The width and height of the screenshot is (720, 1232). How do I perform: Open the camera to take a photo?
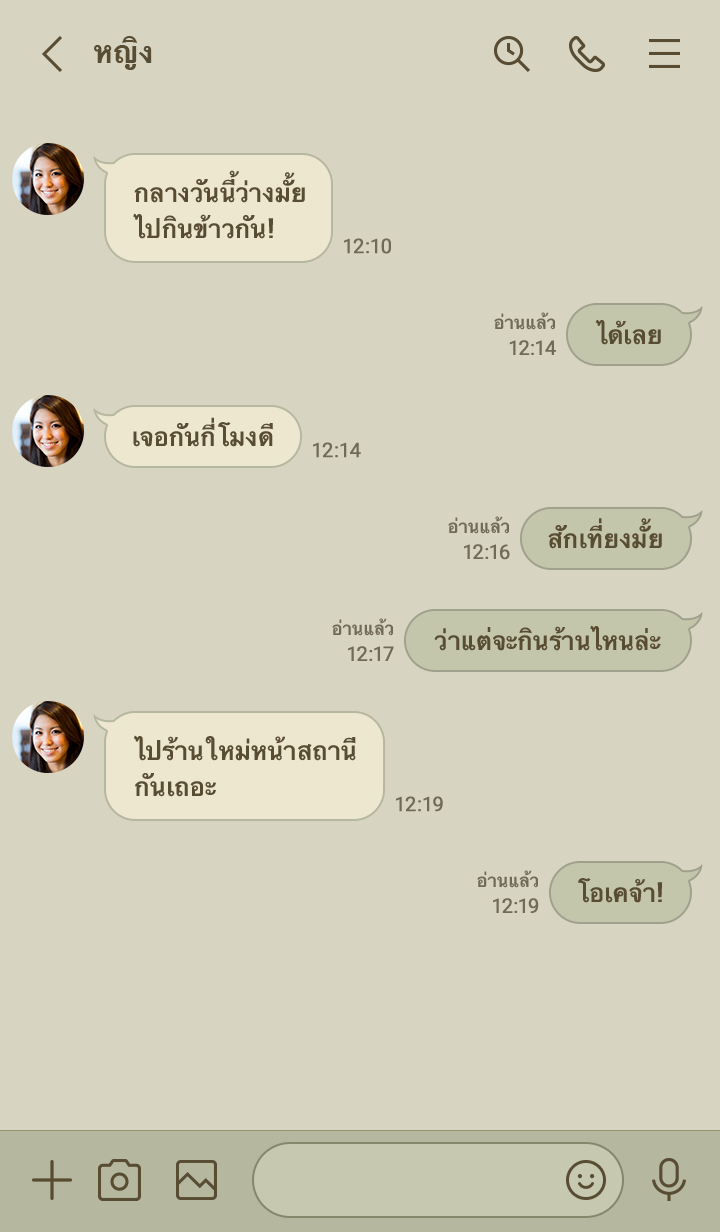pyautogui.click(x=119, y=1181)
